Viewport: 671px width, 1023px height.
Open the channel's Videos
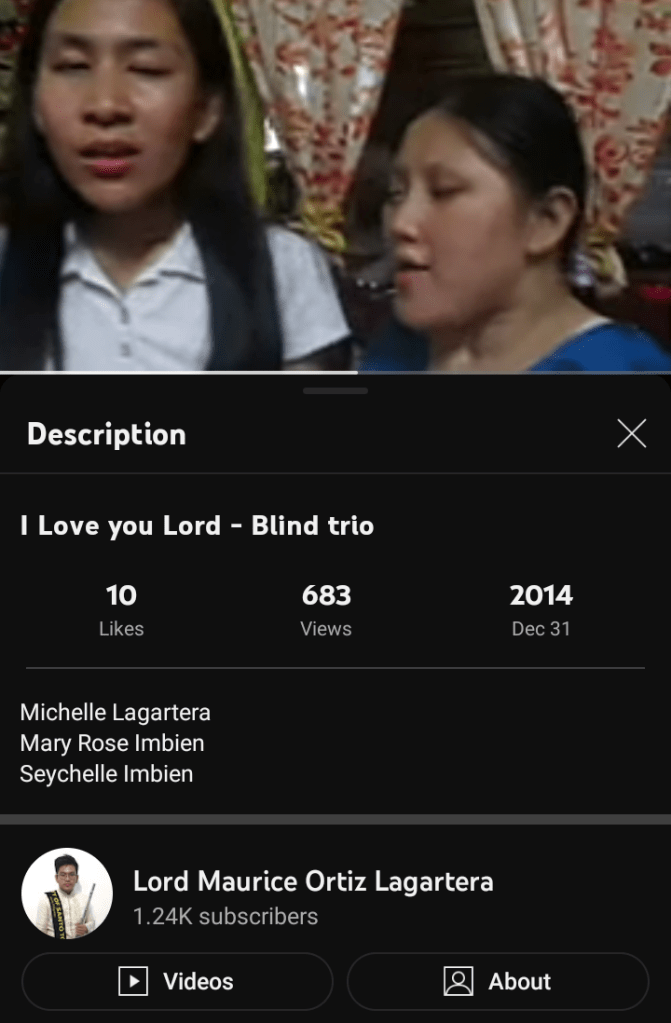[177, 981]
